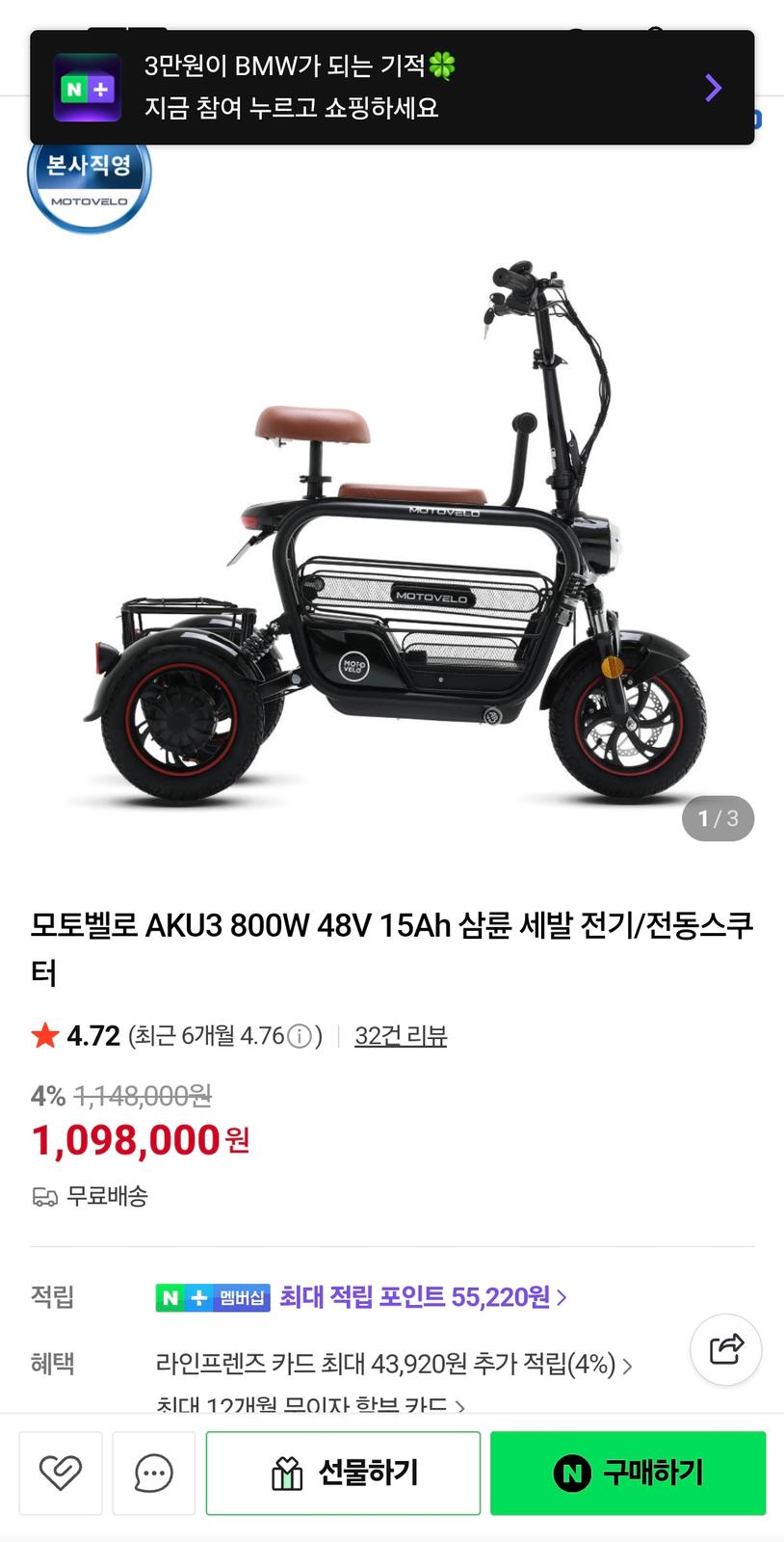The height and width of the screenshot is (1542, 784).
Task: Tap 선물하기 gift button
Action: point(343,1473)
